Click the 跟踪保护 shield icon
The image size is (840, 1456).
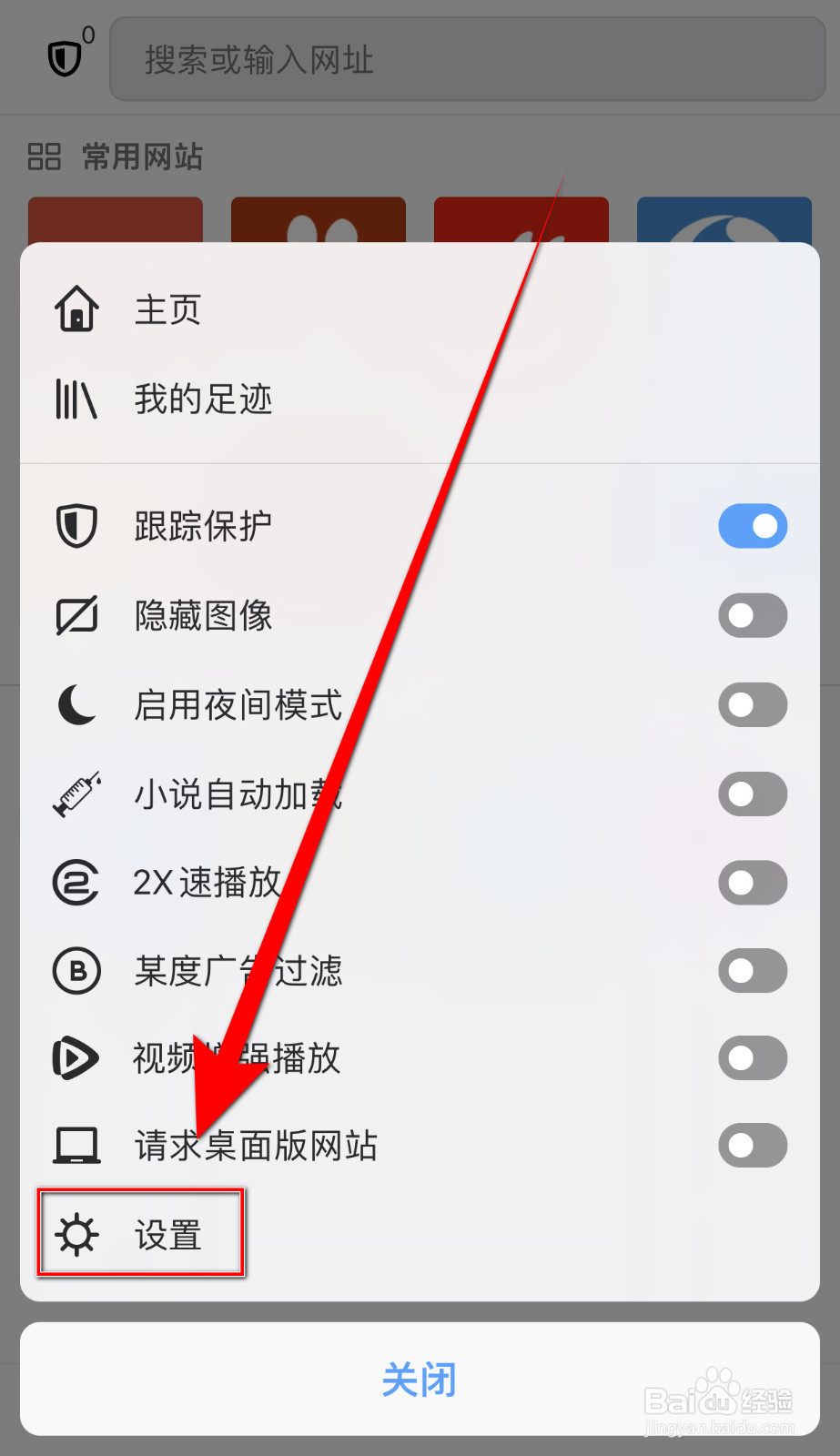pos(76,525)
